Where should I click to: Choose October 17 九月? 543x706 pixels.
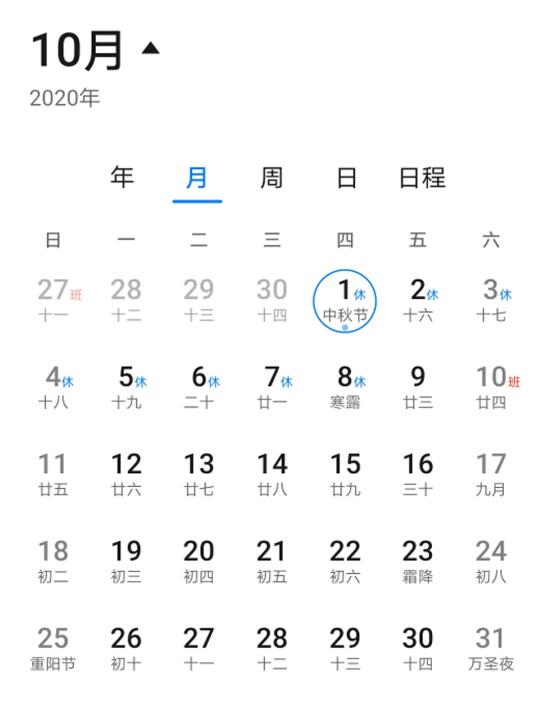tap(491, 475)
